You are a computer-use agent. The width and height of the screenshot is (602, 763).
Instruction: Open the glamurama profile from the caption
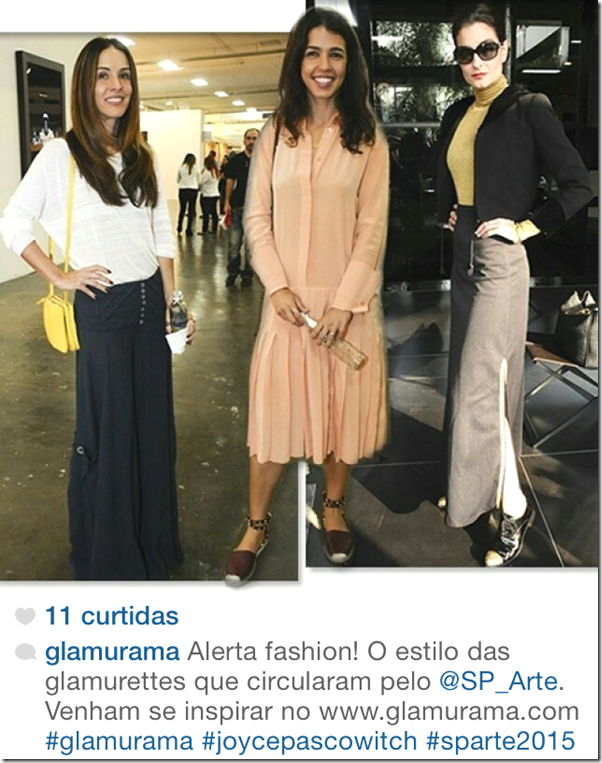[x=112, y=653]
